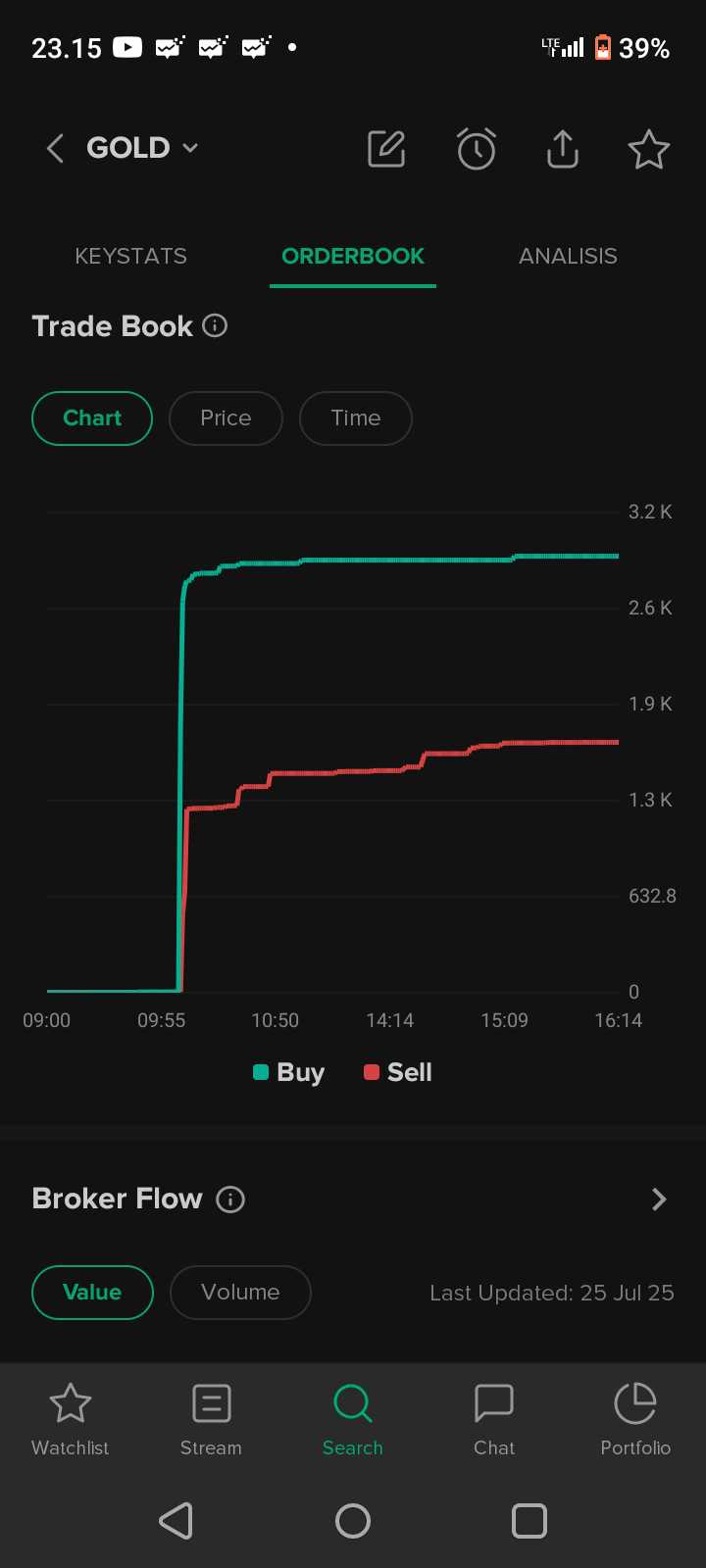The image size is (706, 1568).
Task: Open the GOLD symbol dropdown
Action: click(x=142, y=148)
